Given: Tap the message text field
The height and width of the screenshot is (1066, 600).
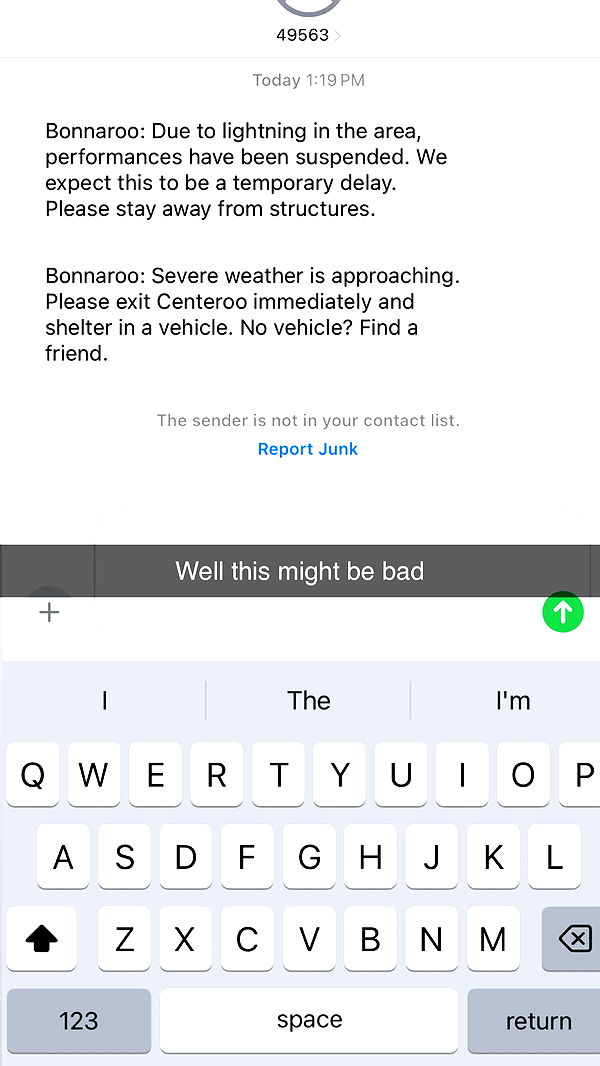Looking at the screenshot, I should coord(300,614).
